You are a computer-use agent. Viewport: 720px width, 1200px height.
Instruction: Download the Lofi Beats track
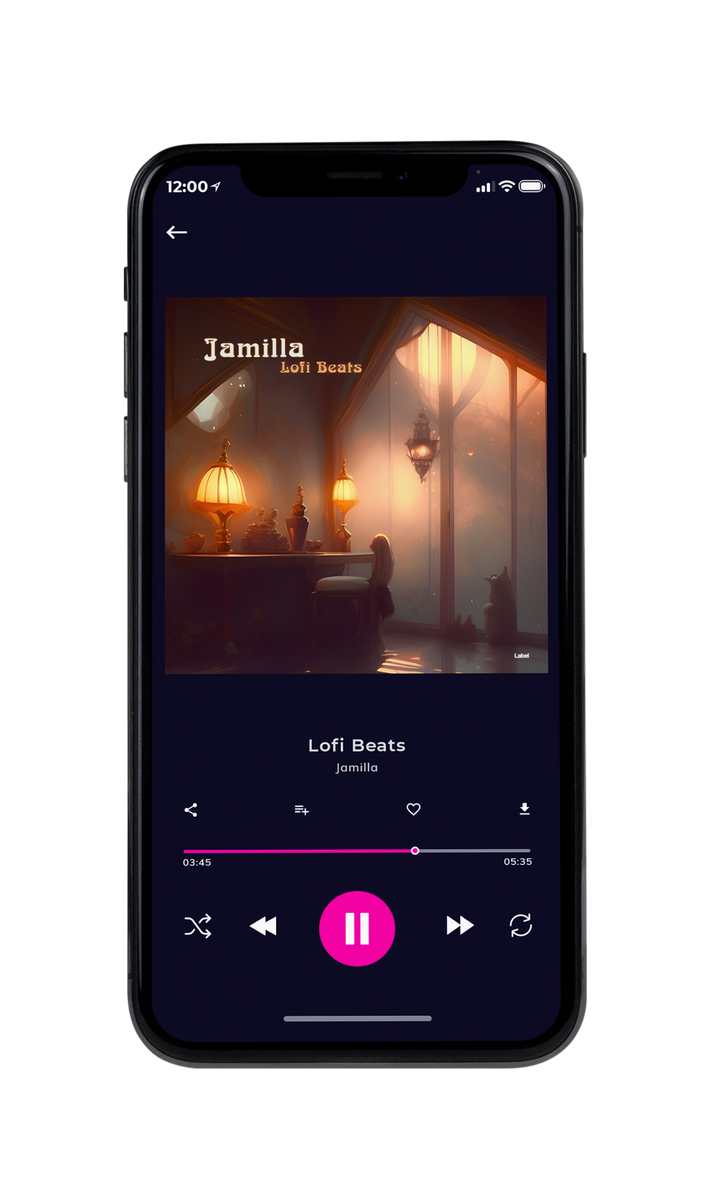(524, 809)
